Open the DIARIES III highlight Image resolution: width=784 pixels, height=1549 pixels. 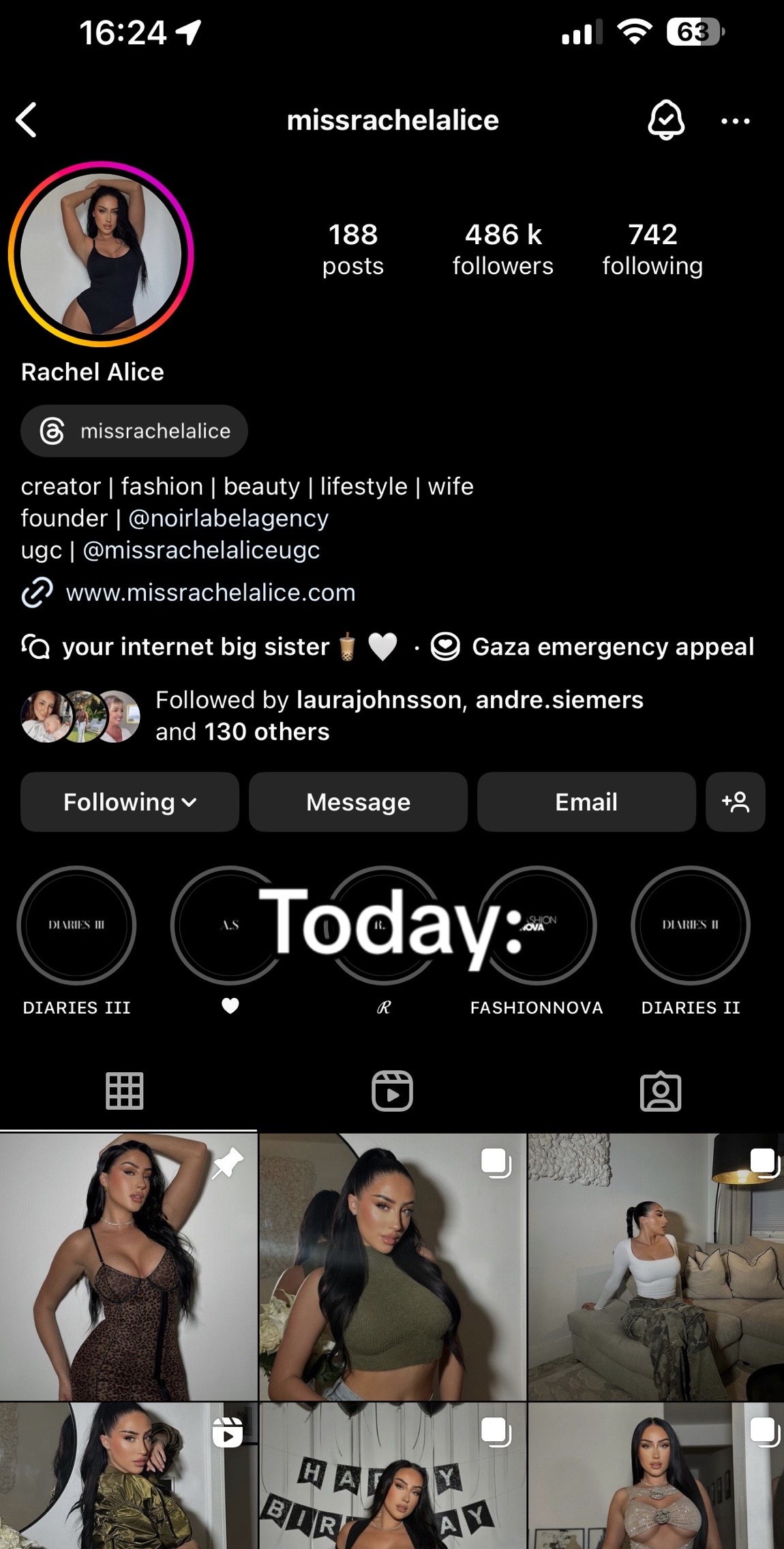coord(76,926)
